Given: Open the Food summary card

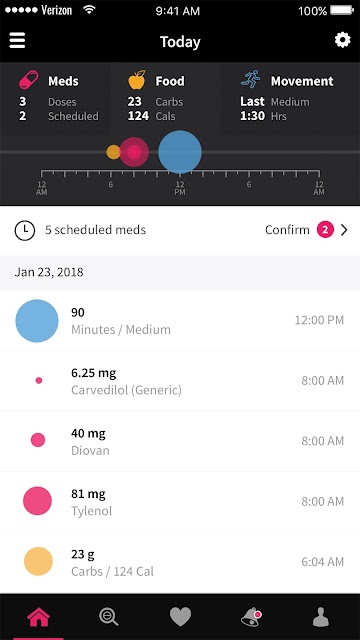Looking at the screenshot, I should click(165, 98).
